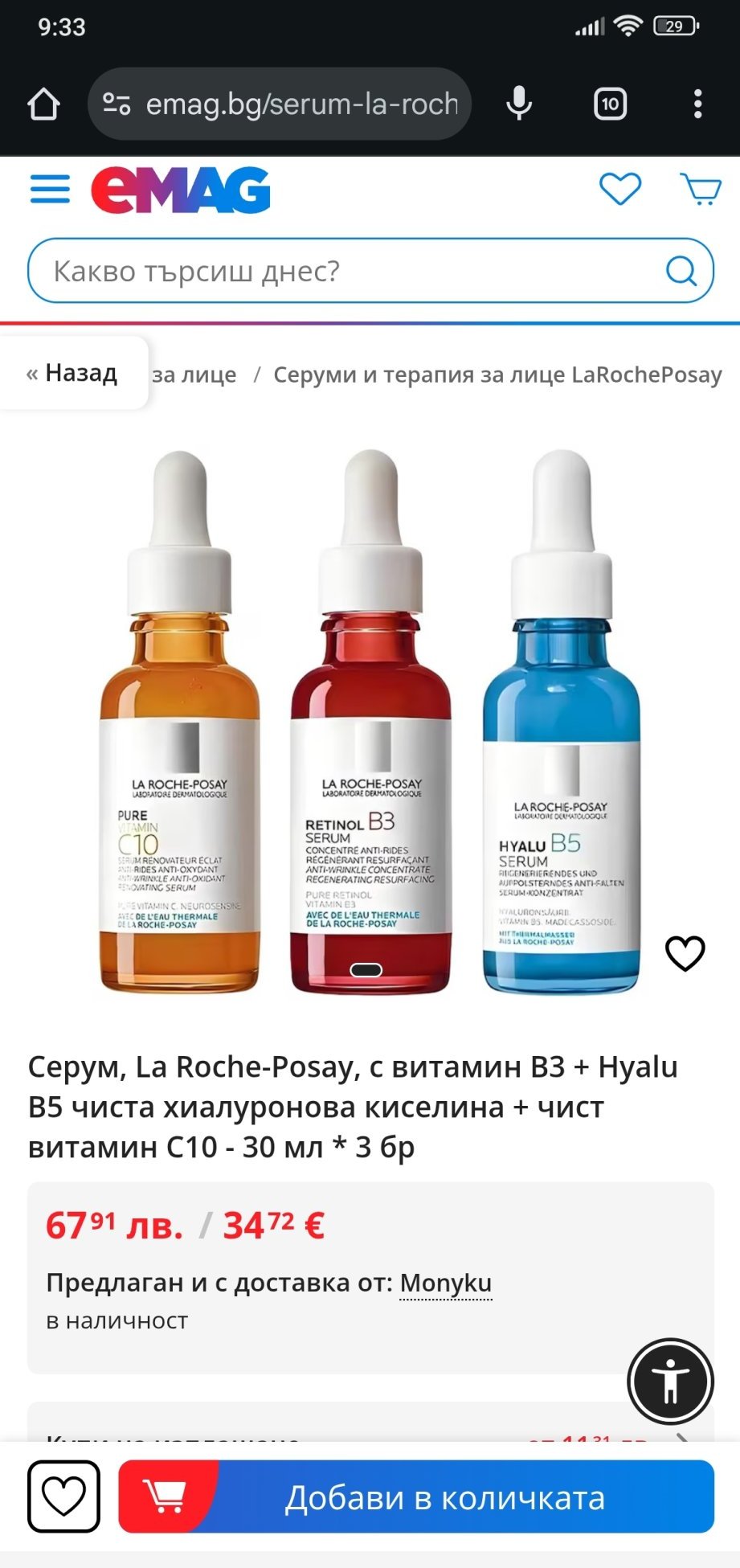
Task: Tap 'Добави в количката' button
Action: point(416,1497)
